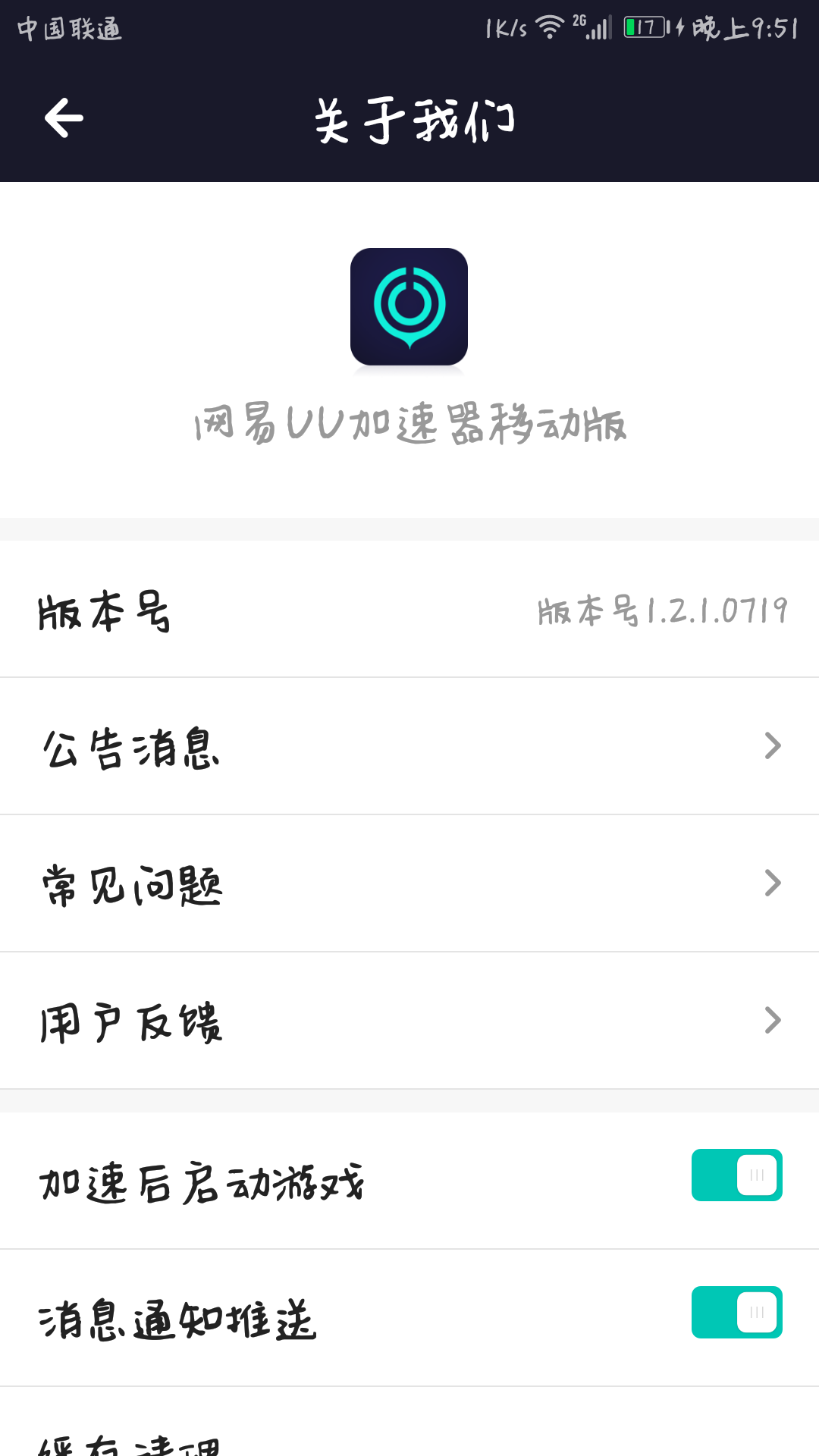Disable 消息通知推送 notifications switch
The height and width of the screenshot is (1456, 819).
(736, 1313)
